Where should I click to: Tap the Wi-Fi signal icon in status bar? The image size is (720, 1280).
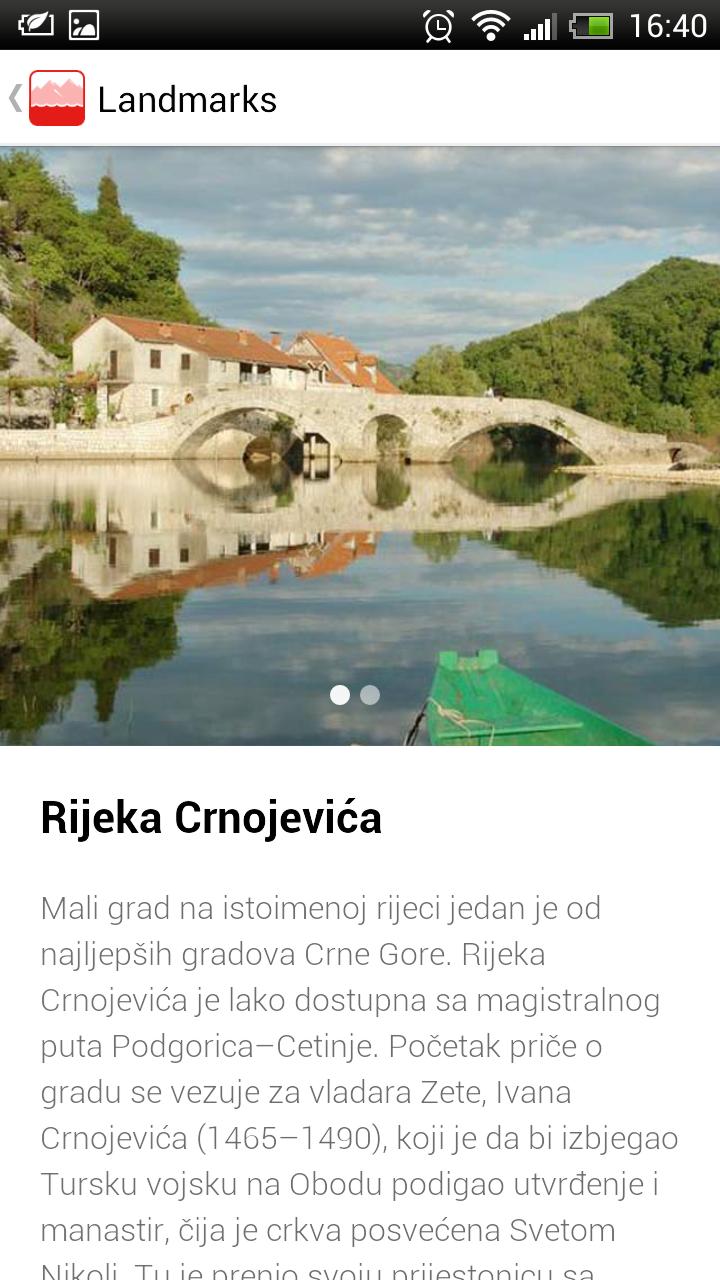(489, 26)
